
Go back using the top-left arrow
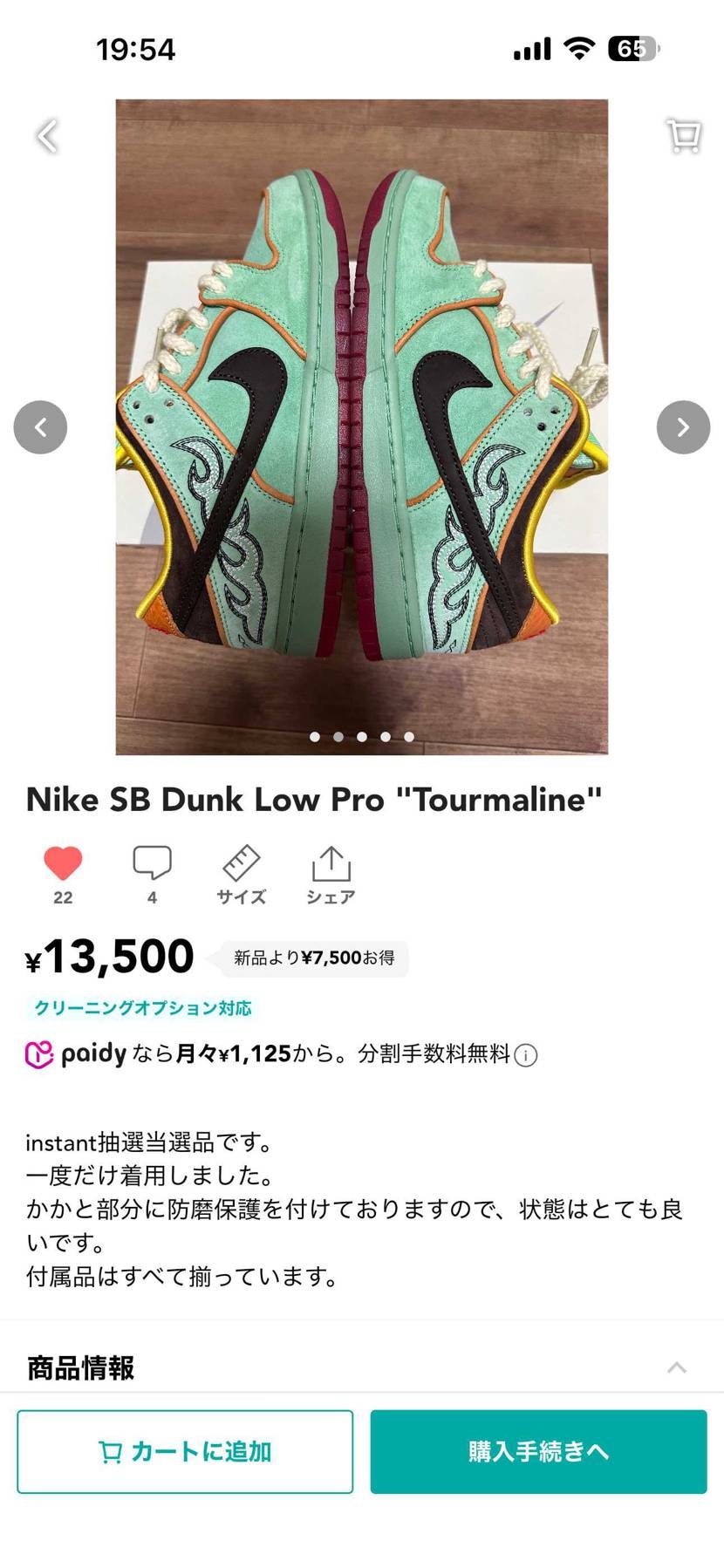pyautogui.click(x=47, y=136)
